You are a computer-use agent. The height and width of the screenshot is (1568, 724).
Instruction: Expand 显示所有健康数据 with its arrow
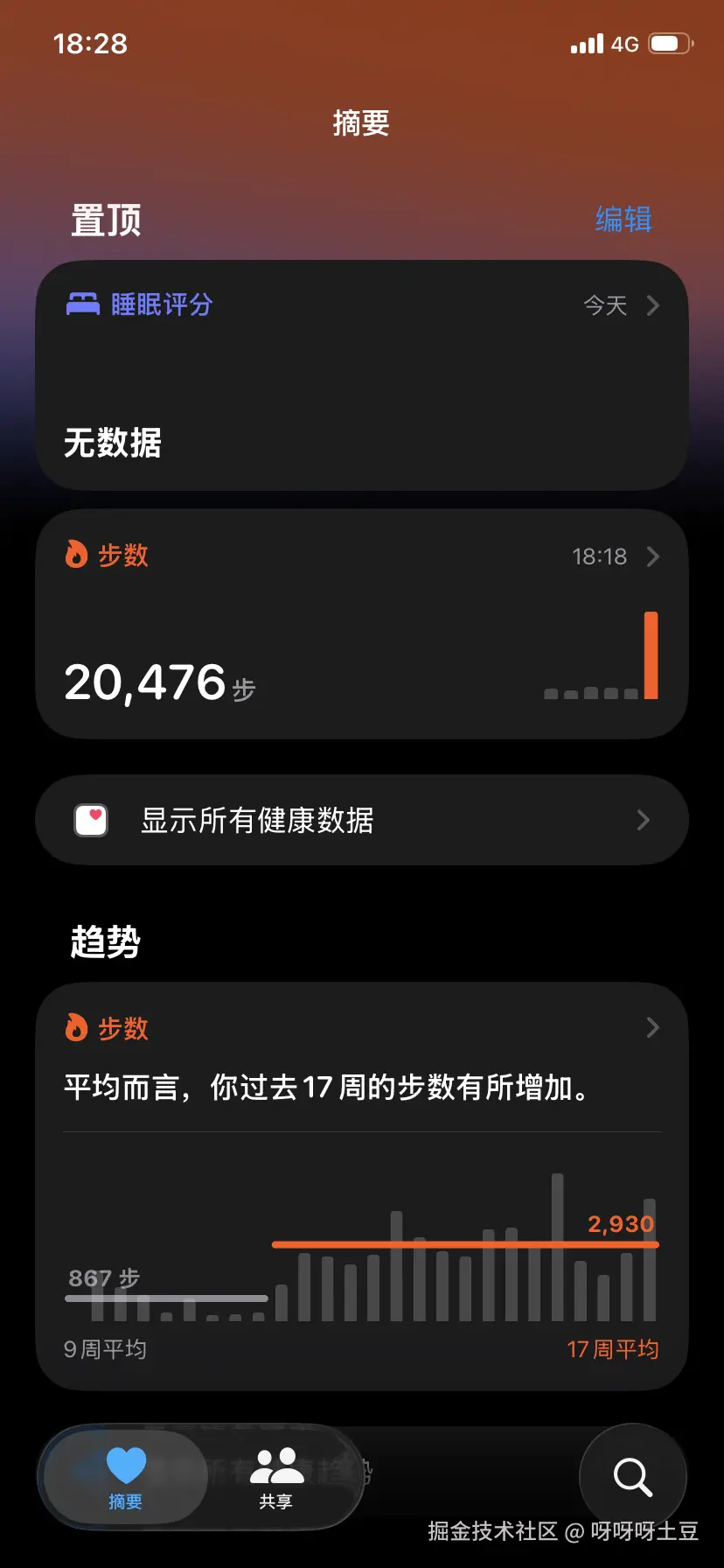click(x=643, y=820)
